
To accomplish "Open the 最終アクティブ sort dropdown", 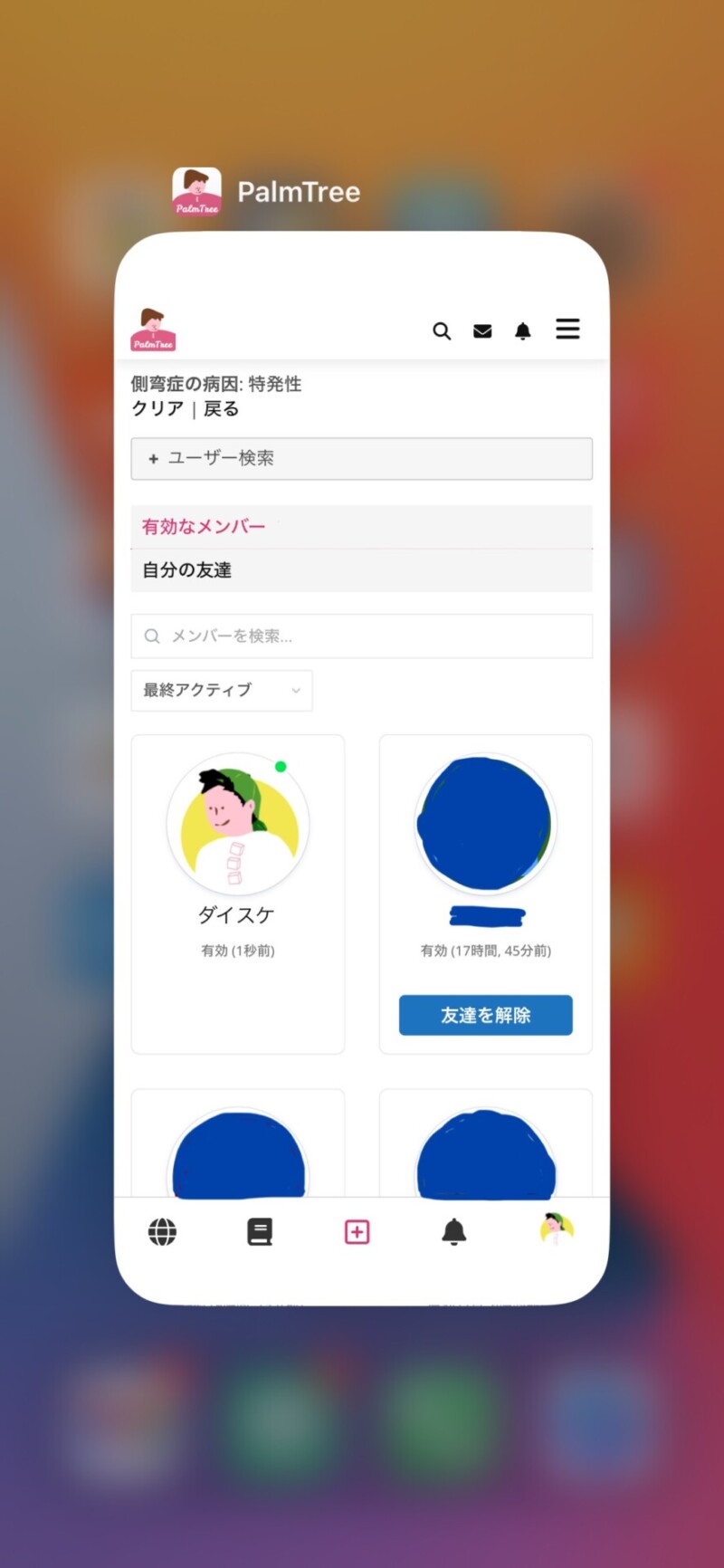I will pyautogui.click(x=222, y=691).
